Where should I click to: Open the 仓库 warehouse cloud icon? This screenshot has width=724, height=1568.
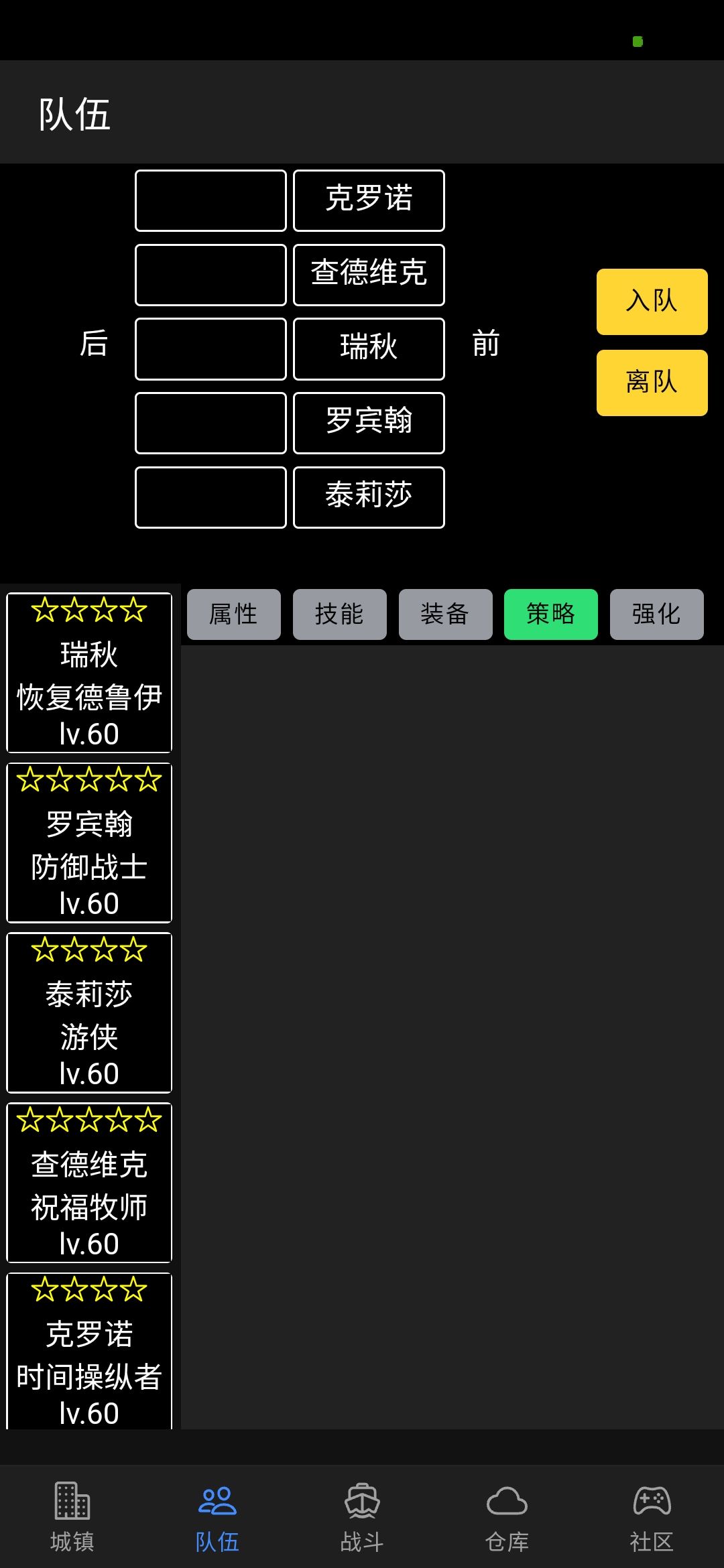[507, 1520]
